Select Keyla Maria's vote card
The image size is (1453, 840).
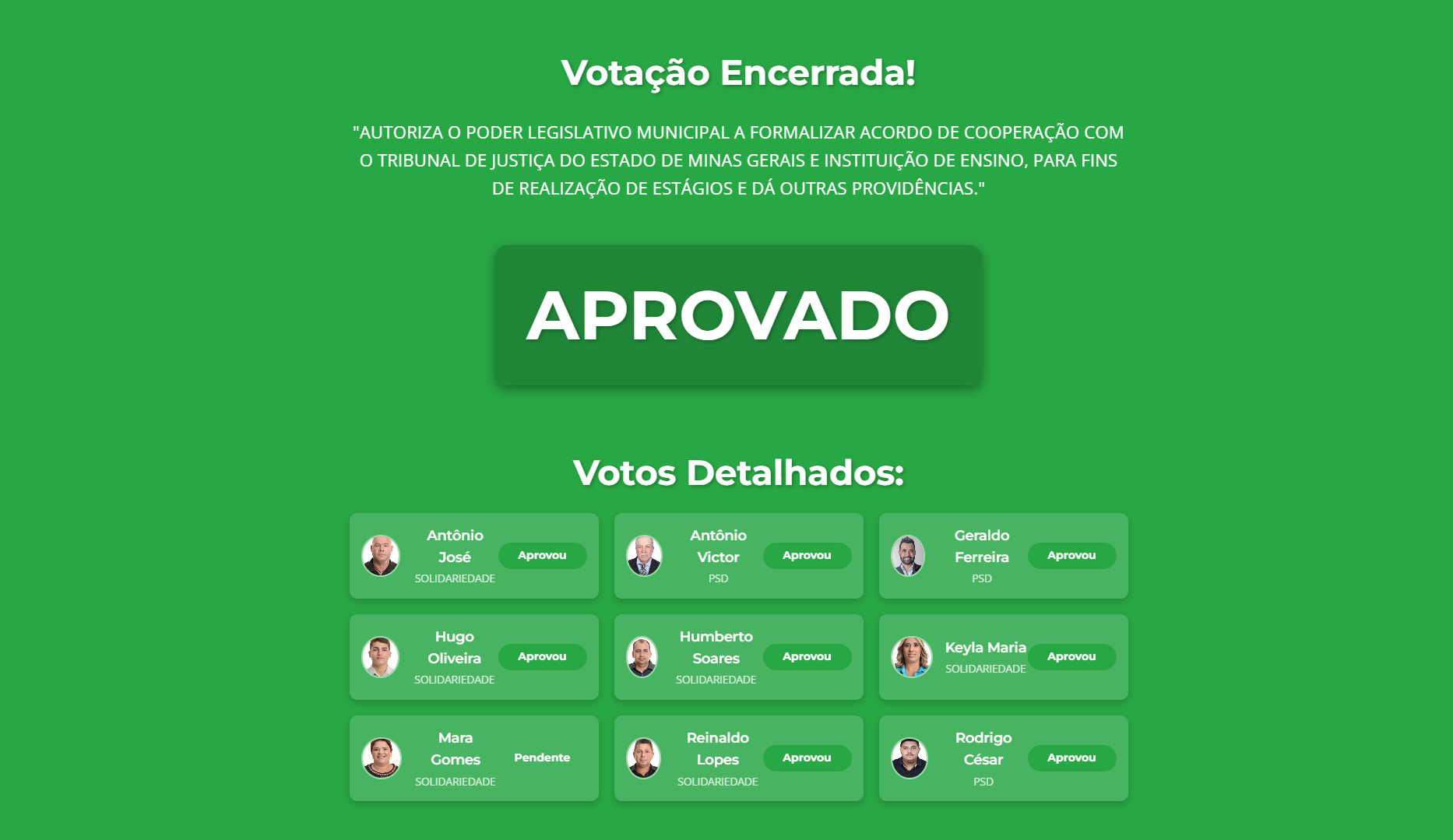(x=1003, y=657)
